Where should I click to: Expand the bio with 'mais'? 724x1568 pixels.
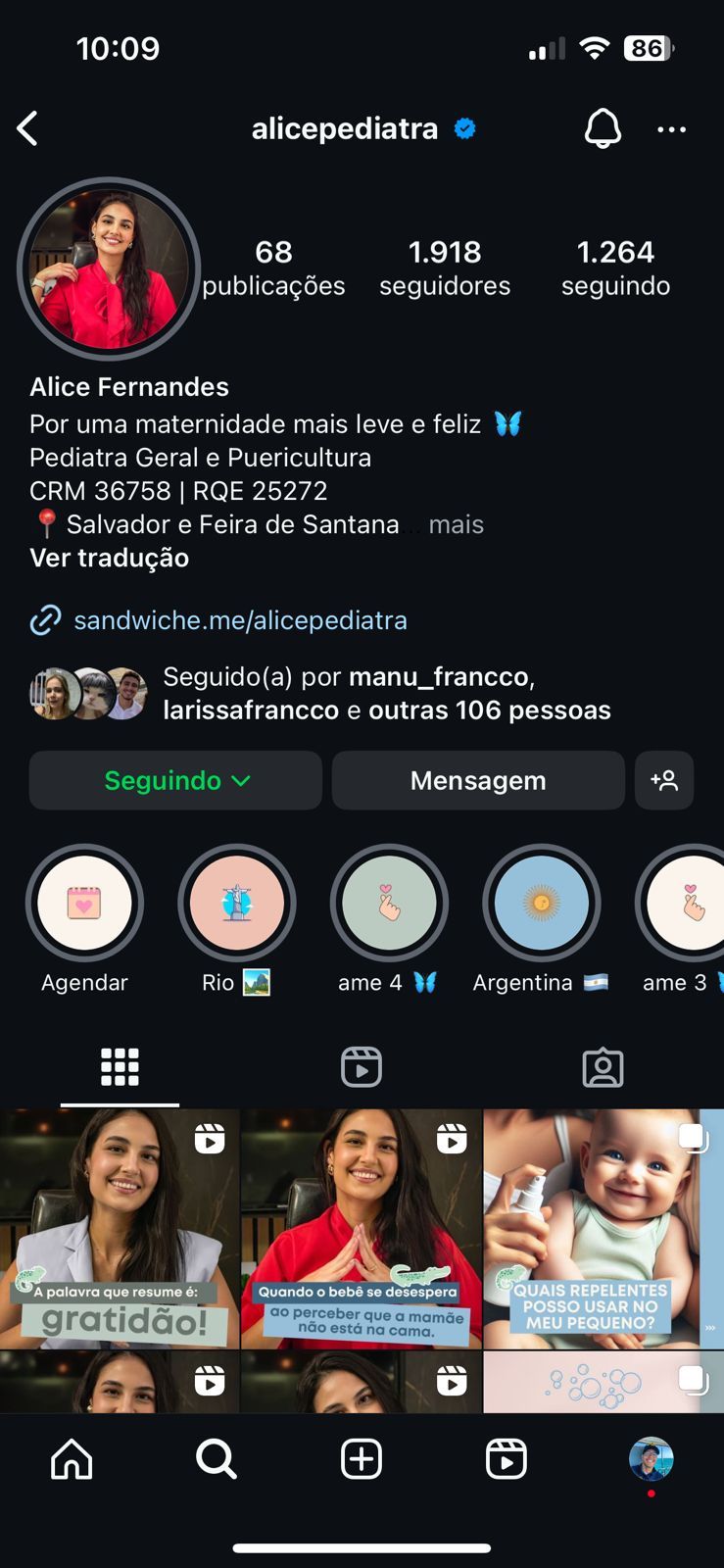456,525
